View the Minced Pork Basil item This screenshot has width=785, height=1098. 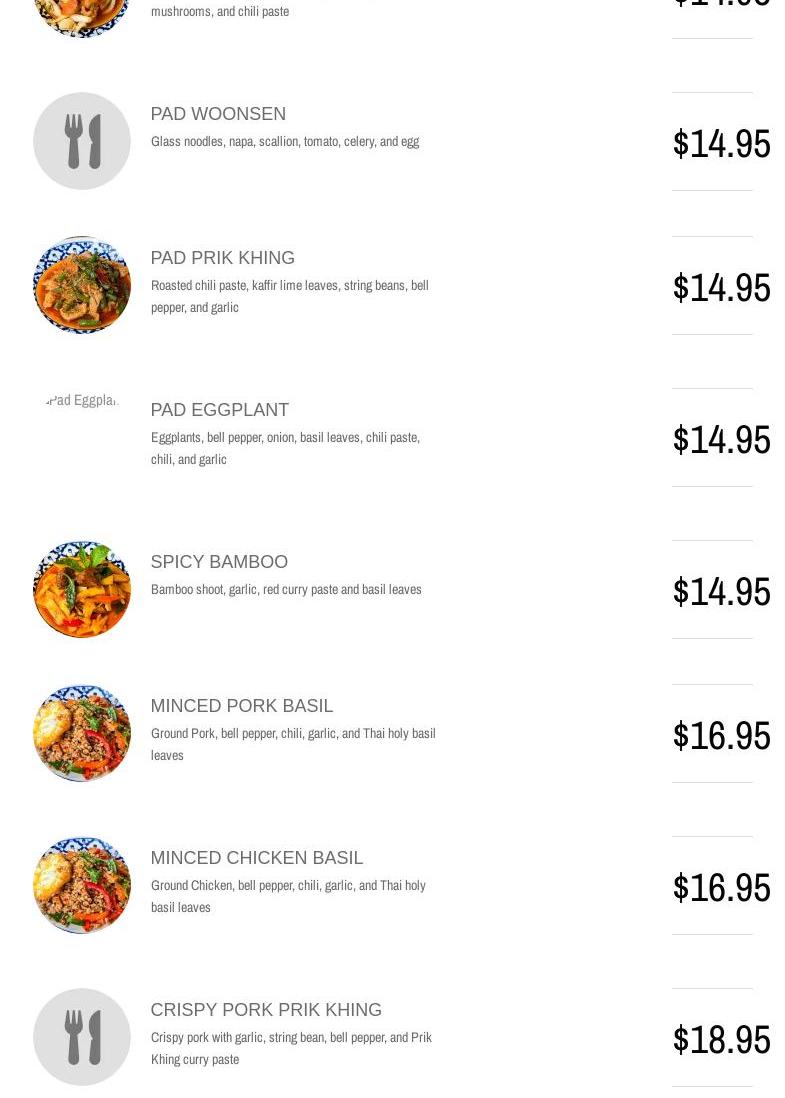(x=241, y=706)
